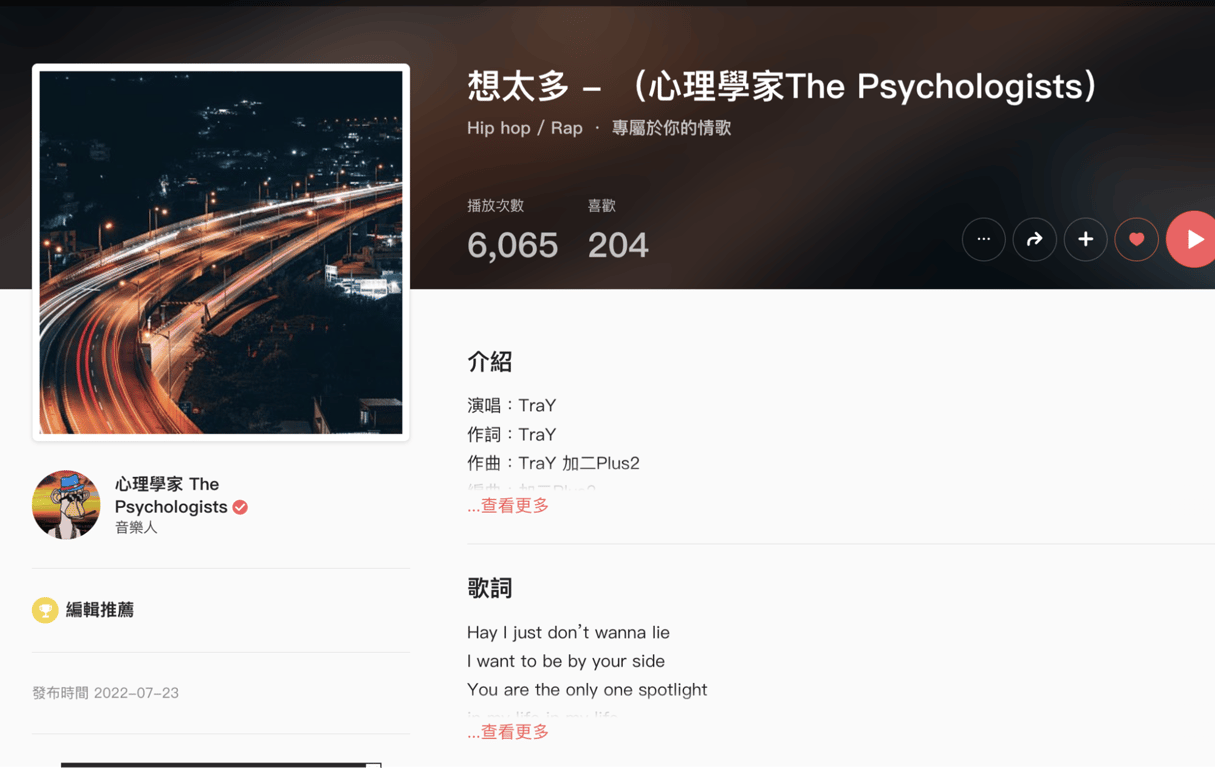Share this song
The image size is (1215, 768).
pyautogui.click(x=1034, y=239)
